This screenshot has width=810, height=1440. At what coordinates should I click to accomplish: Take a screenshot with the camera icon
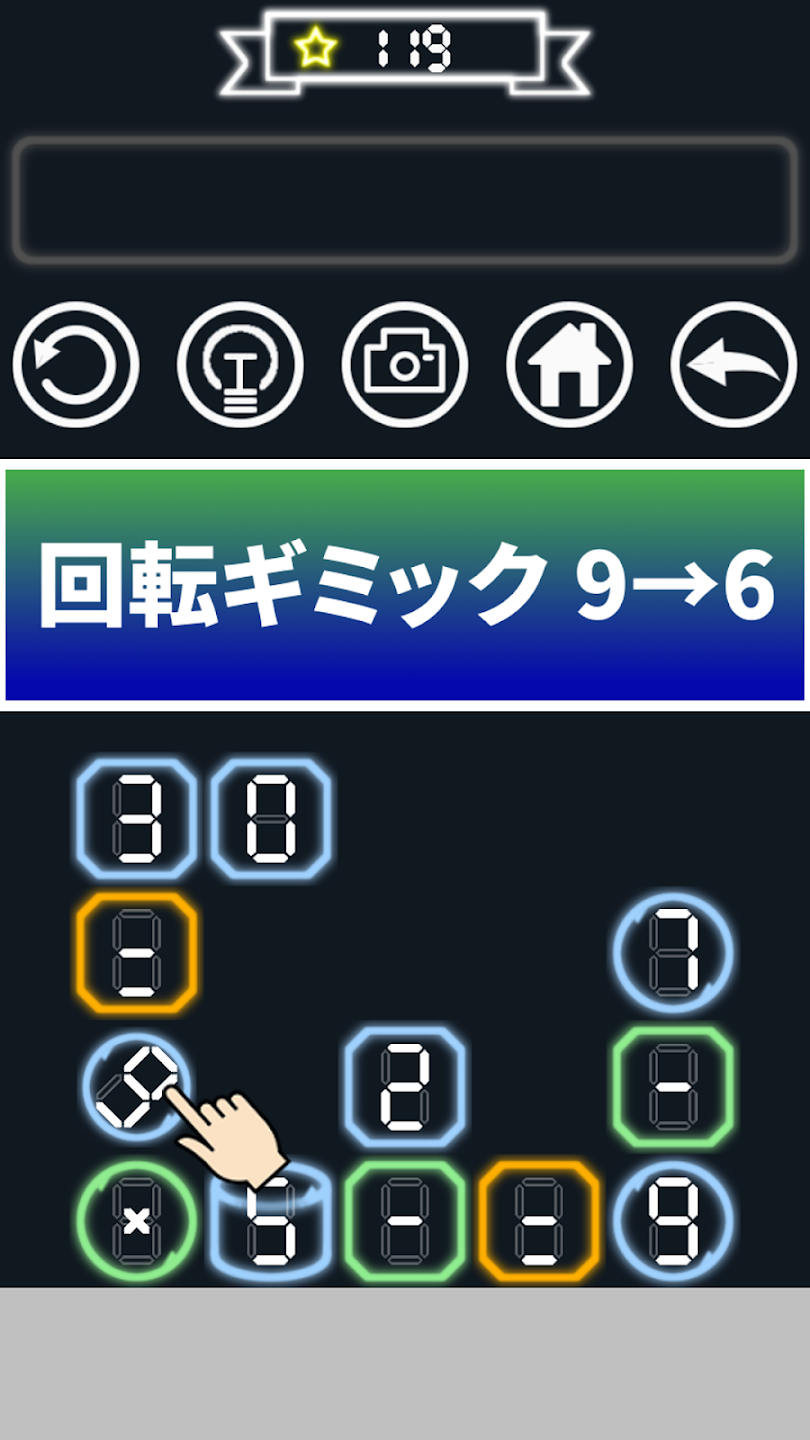point(404,365)
